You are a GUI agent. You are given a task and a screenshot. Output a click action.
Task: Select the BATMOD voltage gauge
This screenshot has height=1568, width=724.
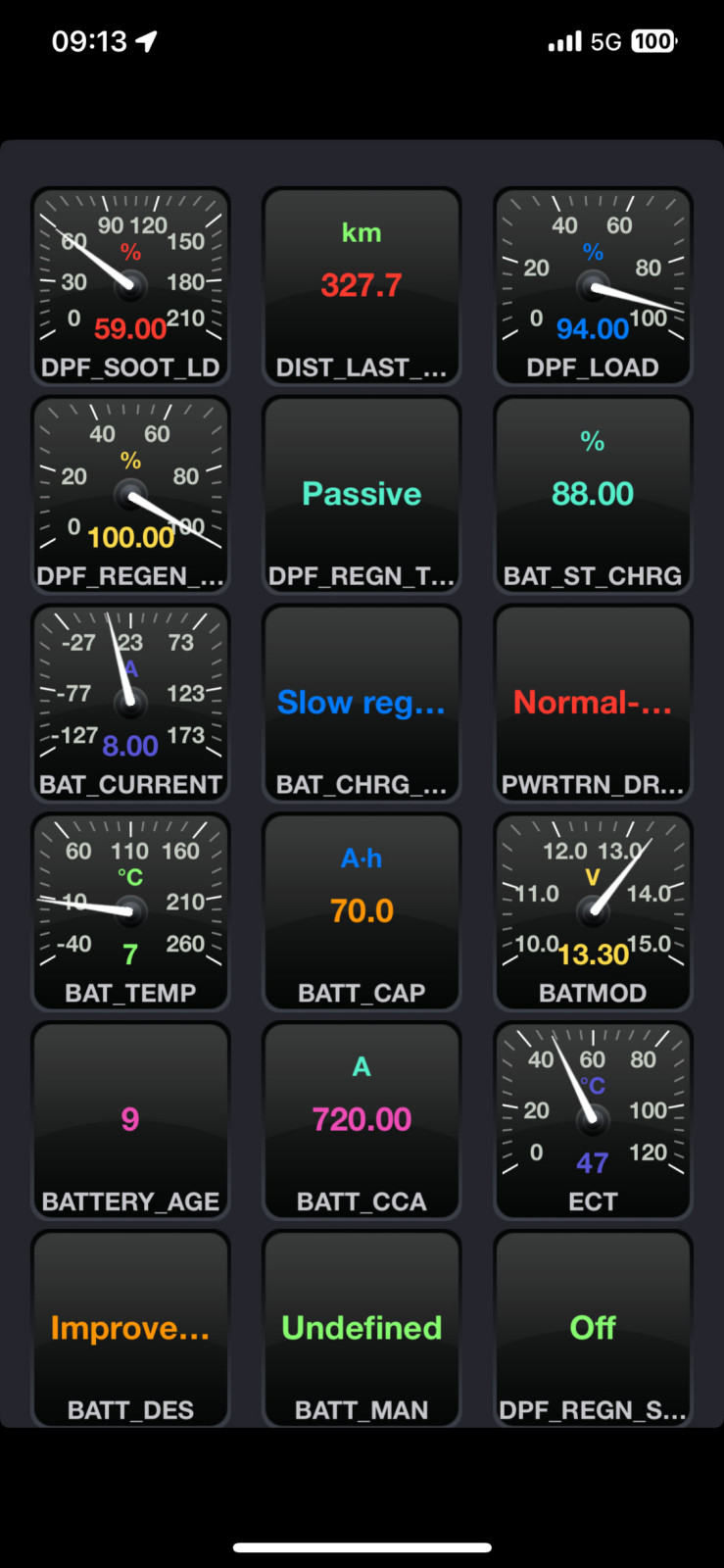point(593,911)
